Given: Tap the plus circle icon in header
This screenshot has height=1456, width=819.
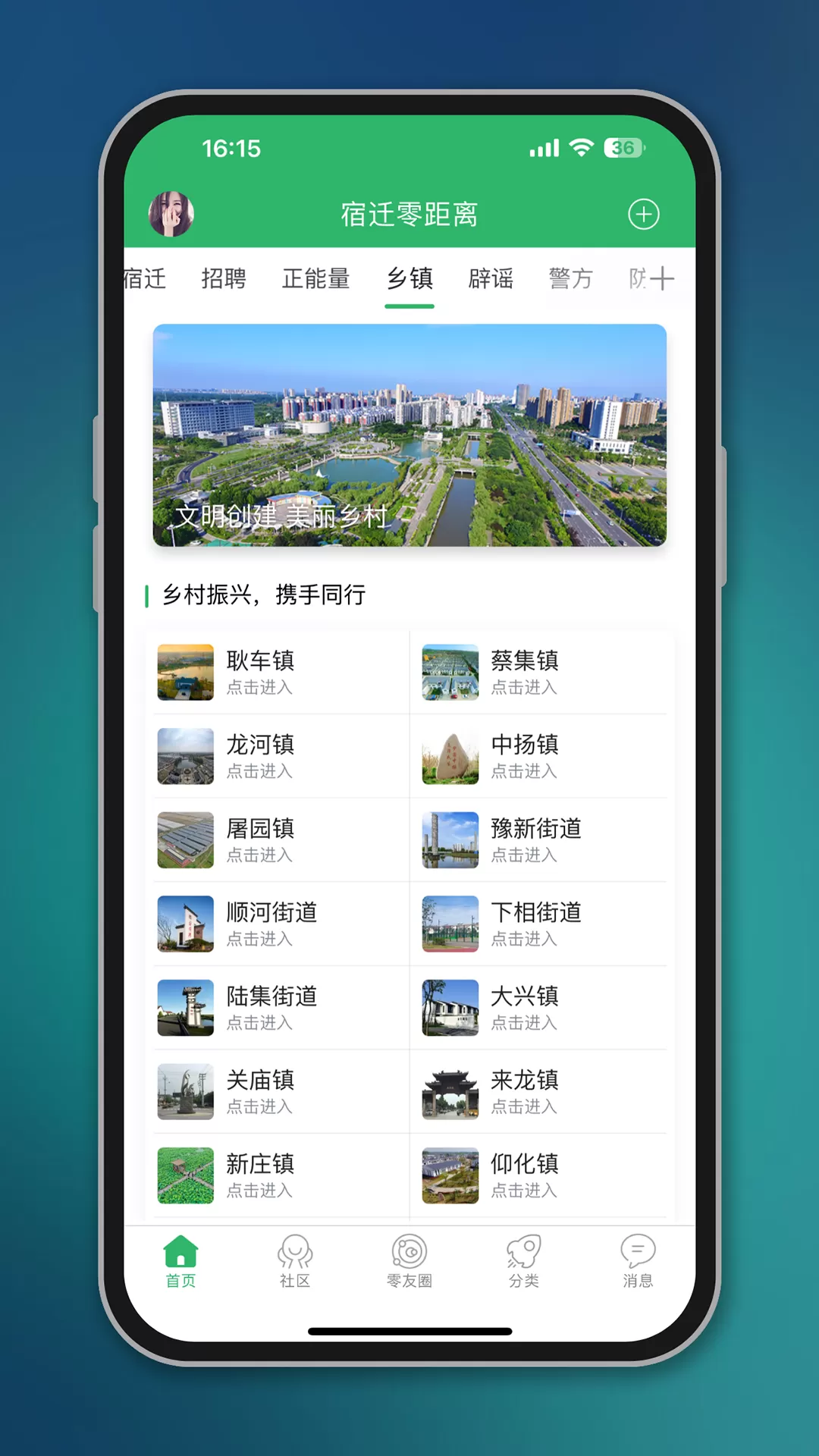Looking at the screenshot, I should pyautogui.click(x=643, y=214).
